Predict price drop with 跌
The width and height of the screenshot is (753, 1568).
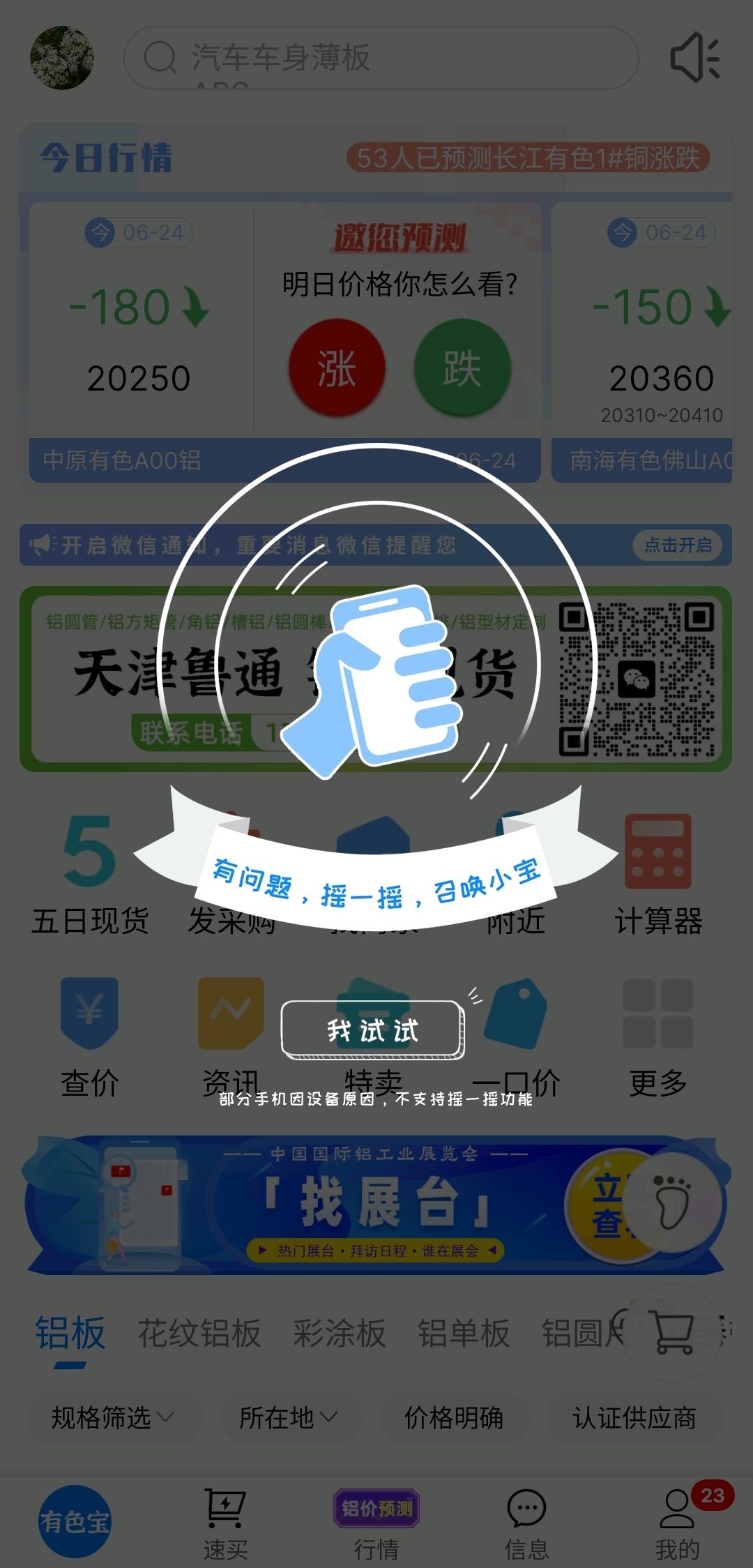[462, 368]
